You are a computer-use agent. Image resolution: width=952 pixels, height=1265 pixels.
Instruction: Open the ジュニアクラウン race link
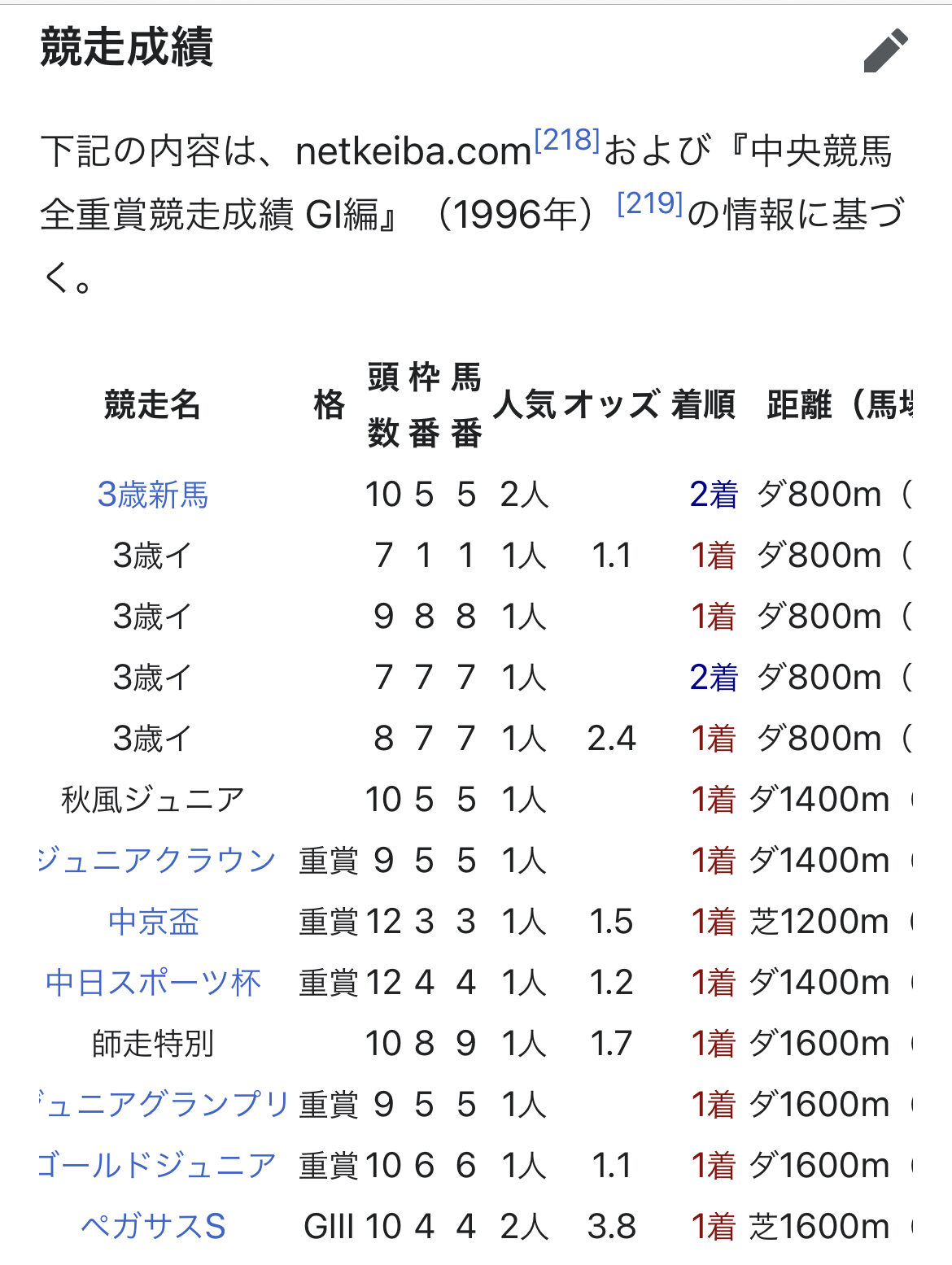[156, 861]
